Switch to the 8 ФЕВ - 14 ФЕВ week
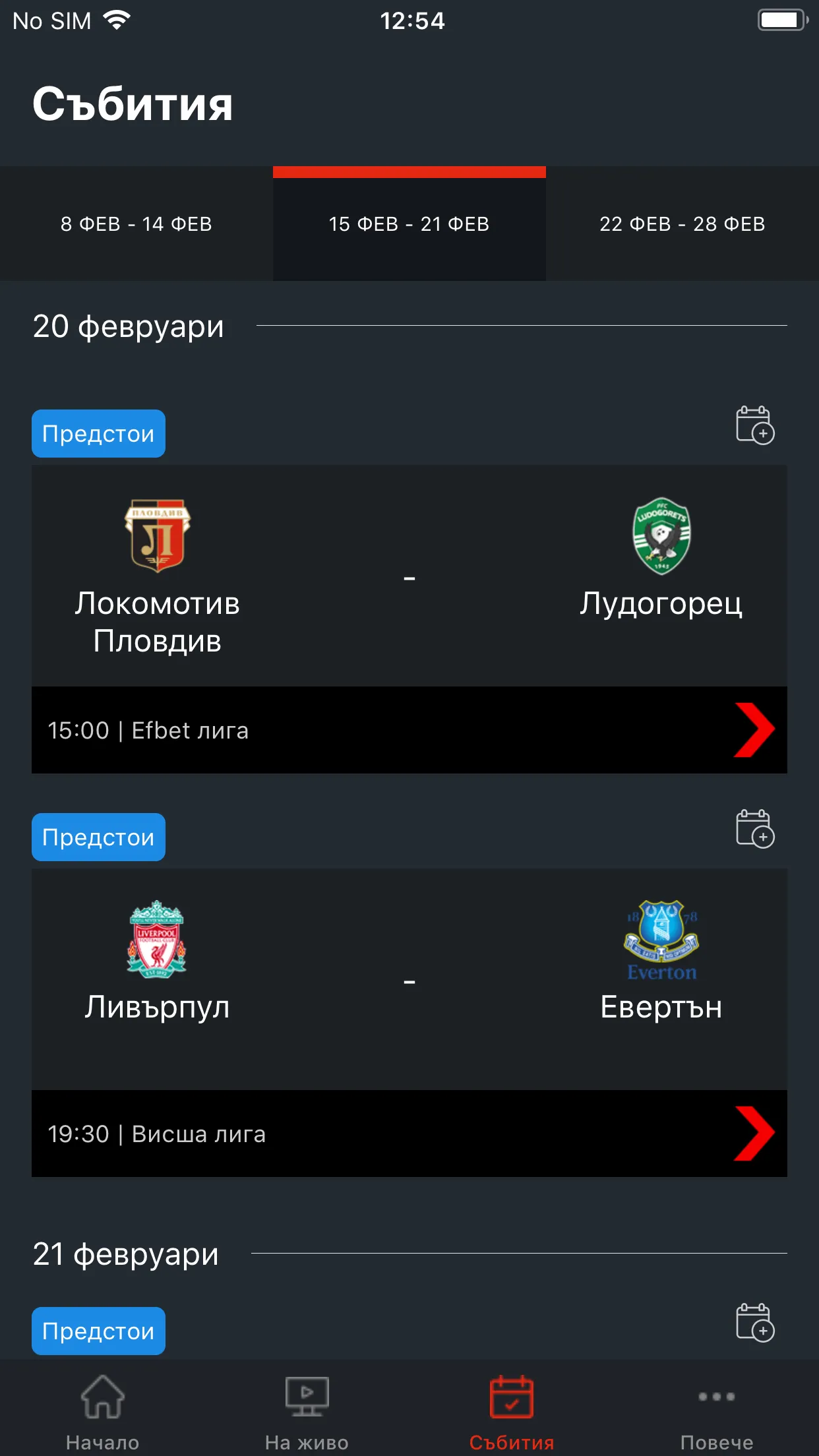Screen dimensions: 819x1456 (x=136, y=224)
